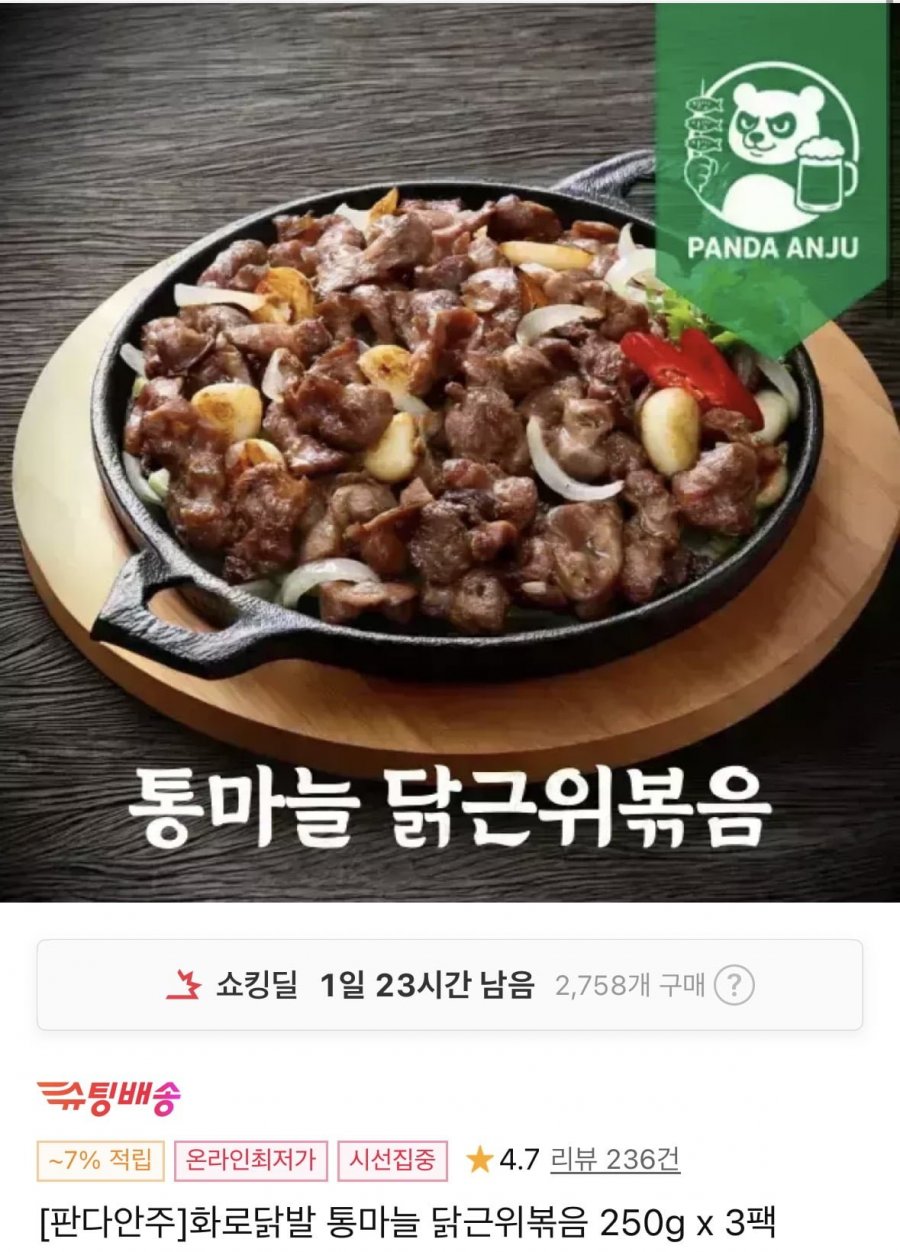
Task: Tap the ~7% 적립 chip
Action: 100,1160
